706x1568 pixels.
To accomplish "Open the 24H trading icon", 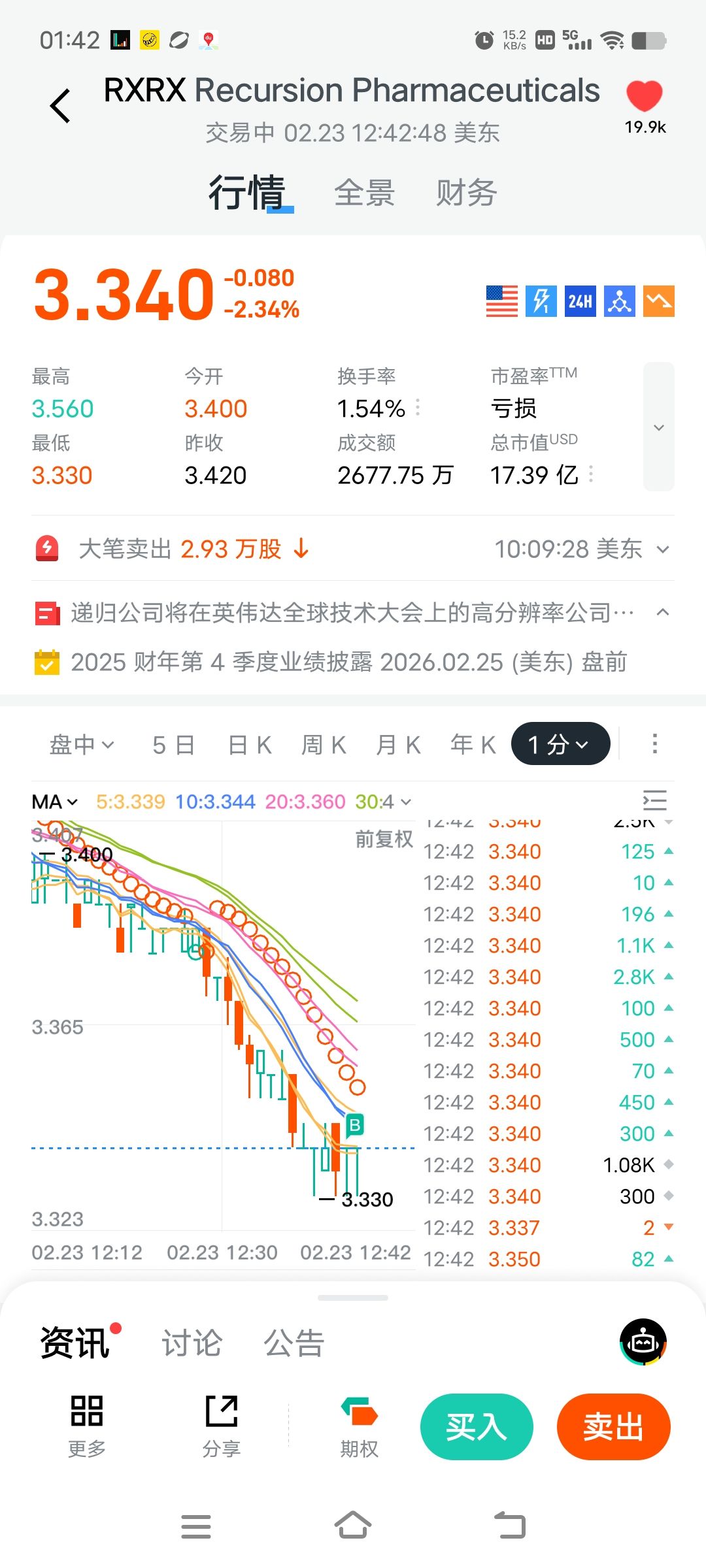I will [x=580, y=301].
